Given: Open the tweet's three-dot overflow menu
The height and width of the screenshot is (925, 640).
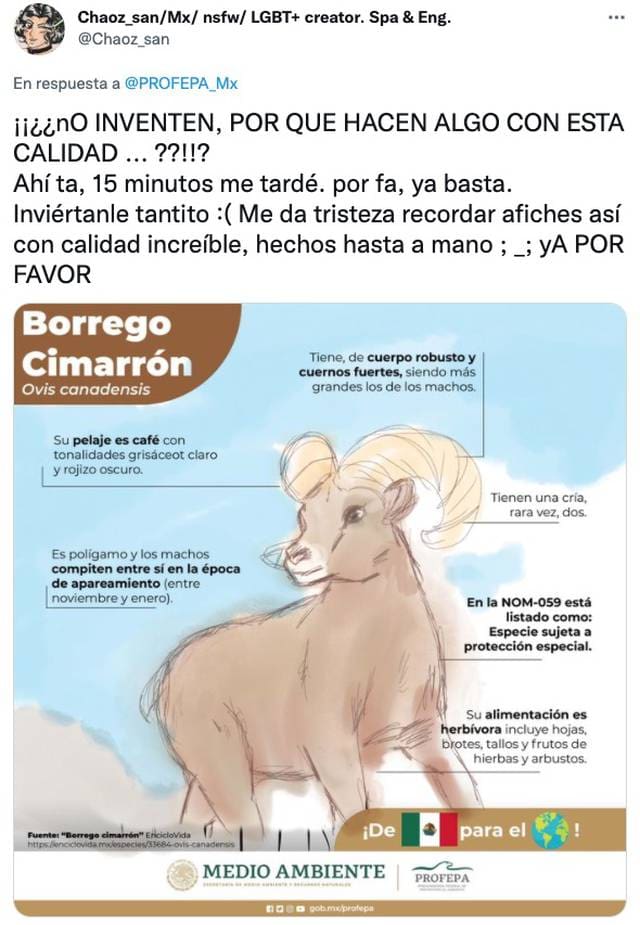Looking at the screenshot, I should coord(612,18).
